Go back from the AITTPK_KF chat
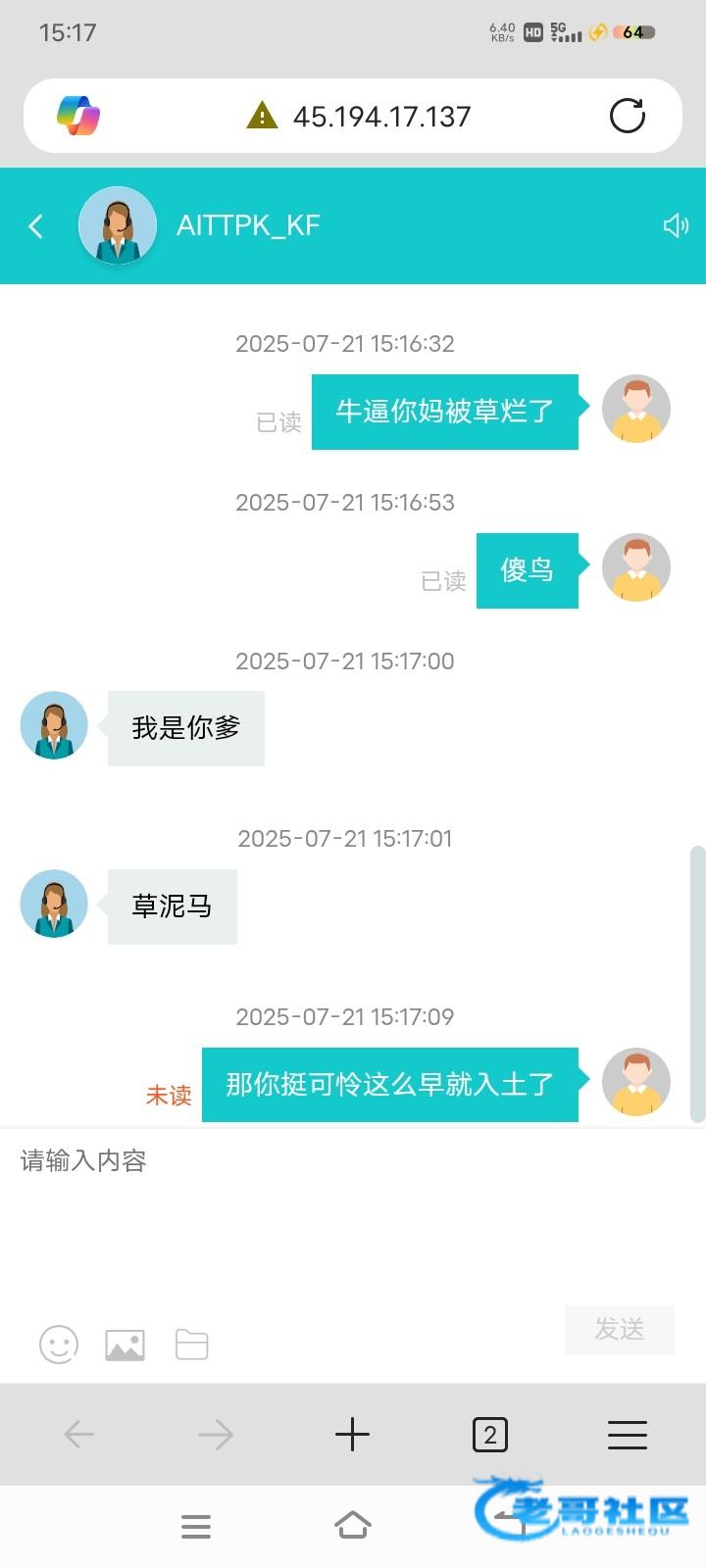The image size is (706, 1568). (x=36, y=226)
